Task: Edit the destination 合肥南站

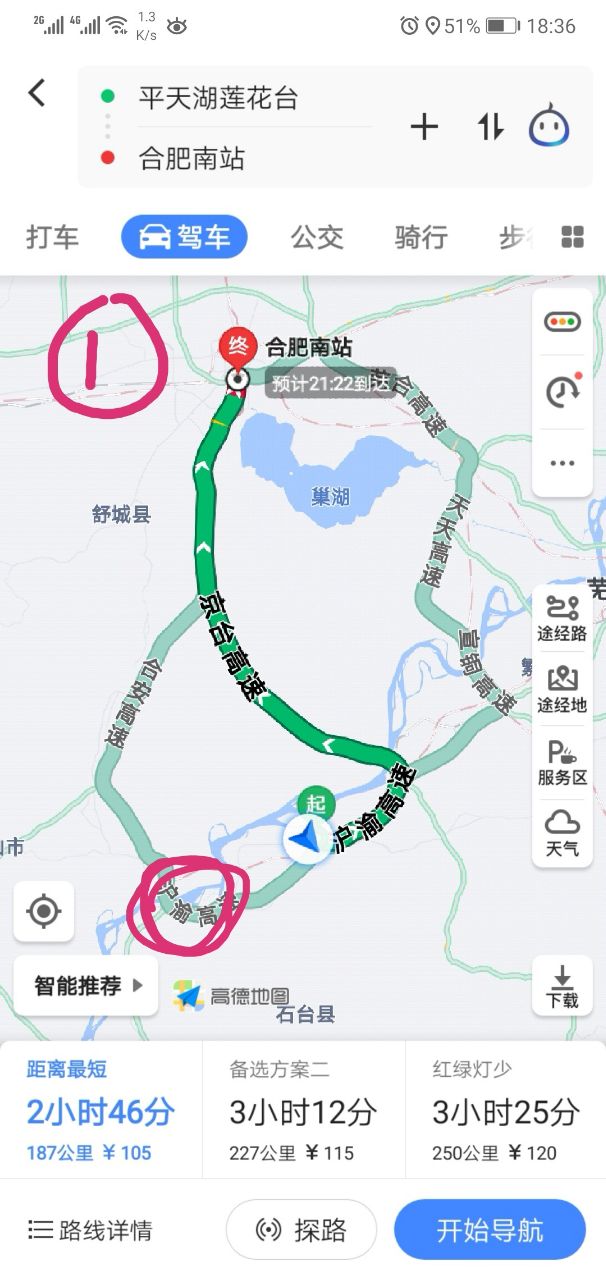Action: (192, 158)
